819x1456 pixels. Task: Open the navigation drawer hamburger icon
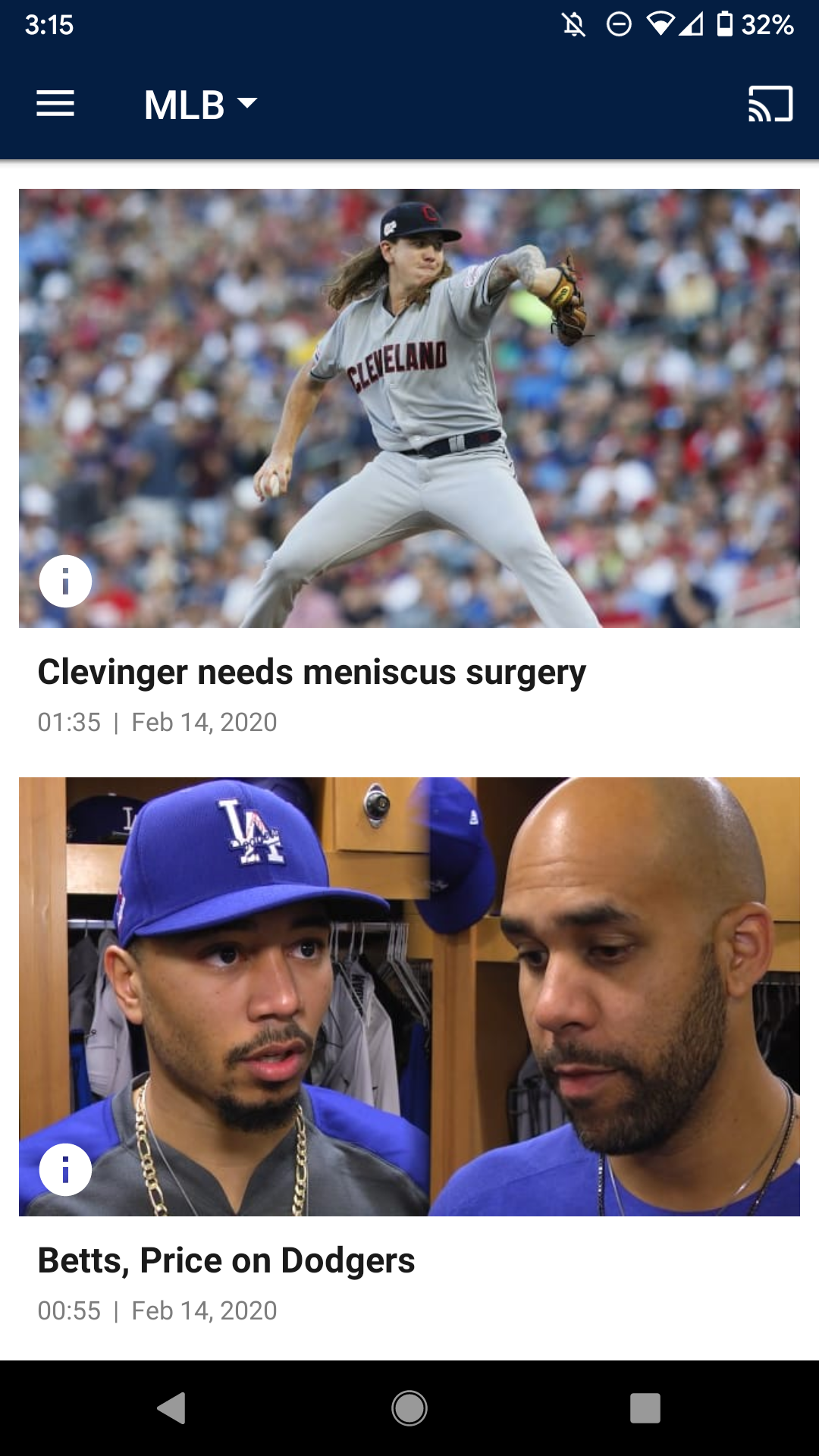[x=55, y=104]
